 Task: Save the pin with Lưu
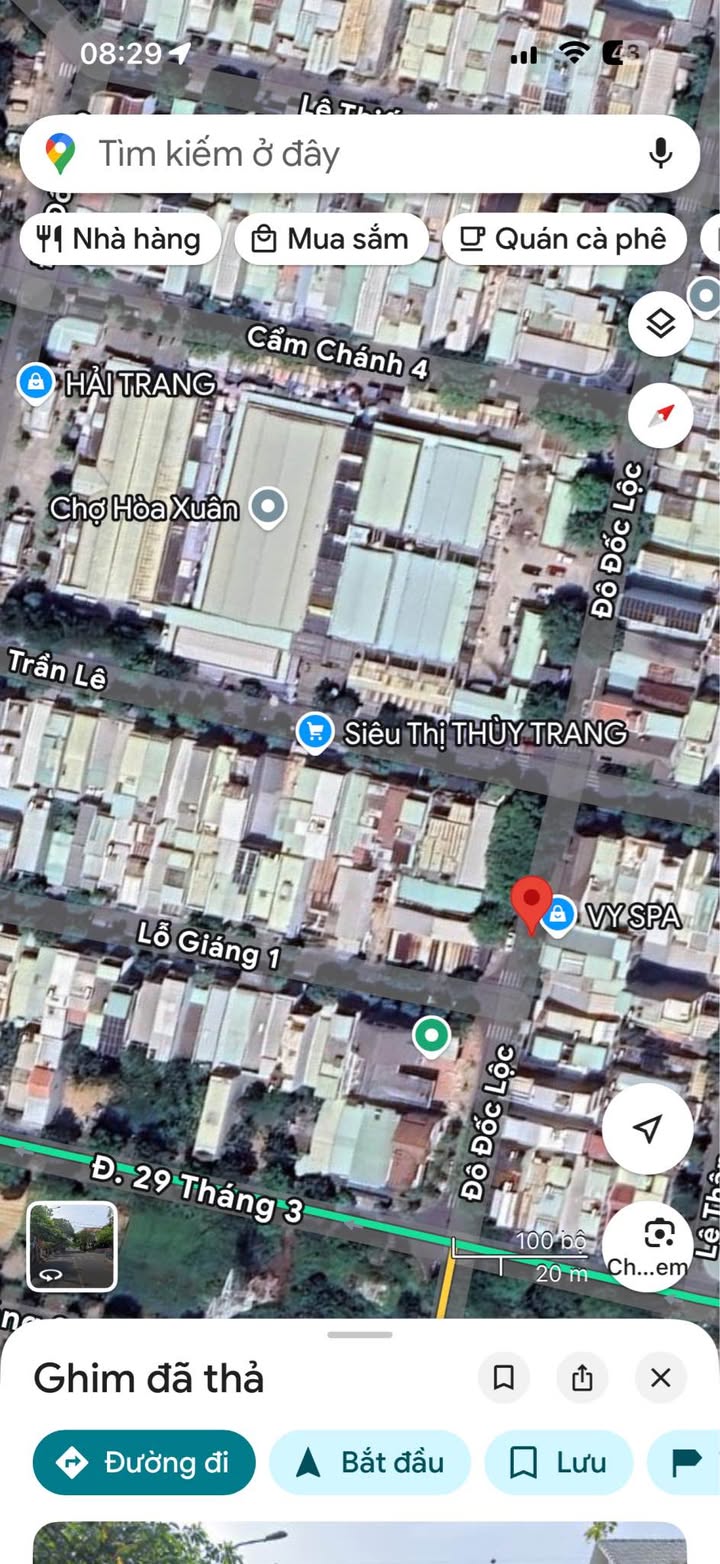[x=558, y=1462]
